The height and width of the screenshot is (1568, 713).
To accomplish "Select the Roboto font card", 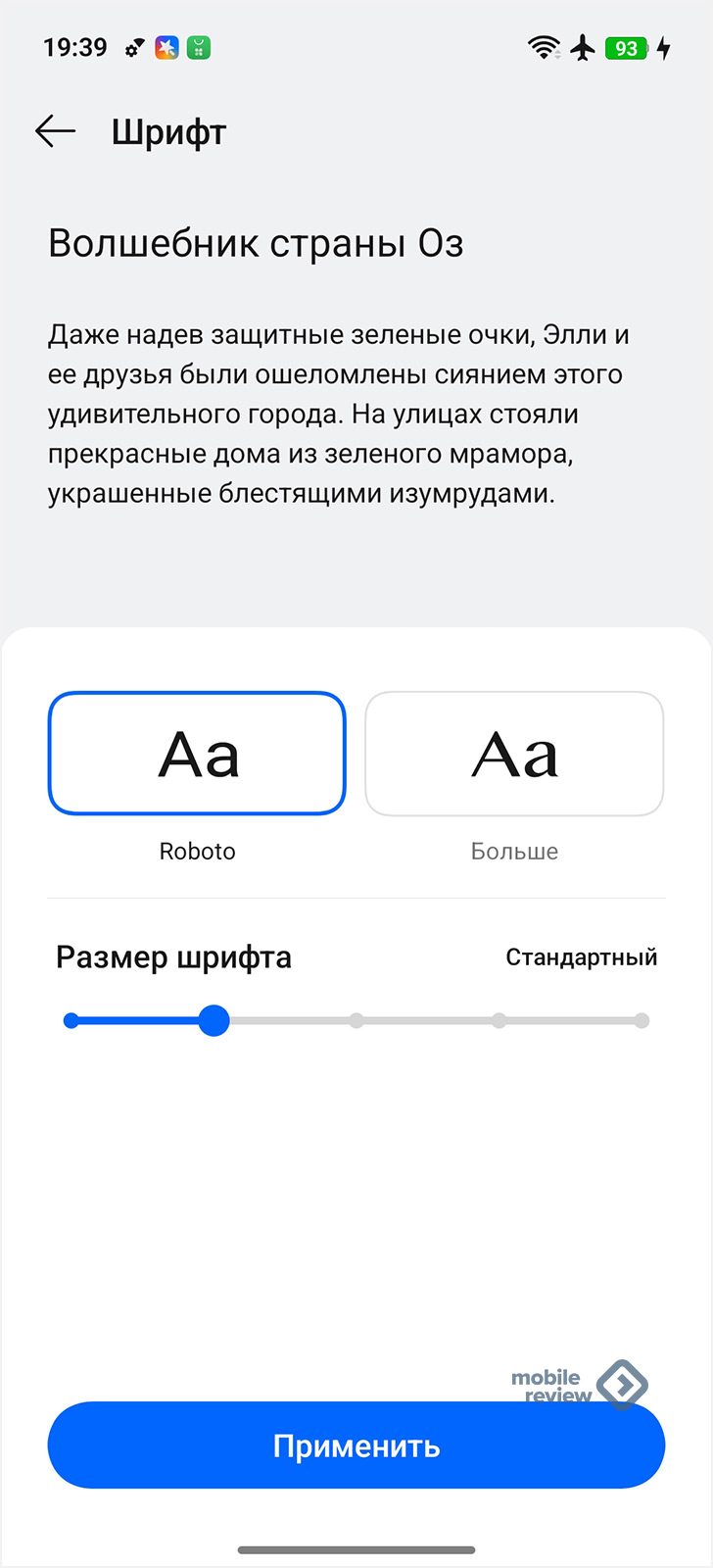I will pos(197,754).
